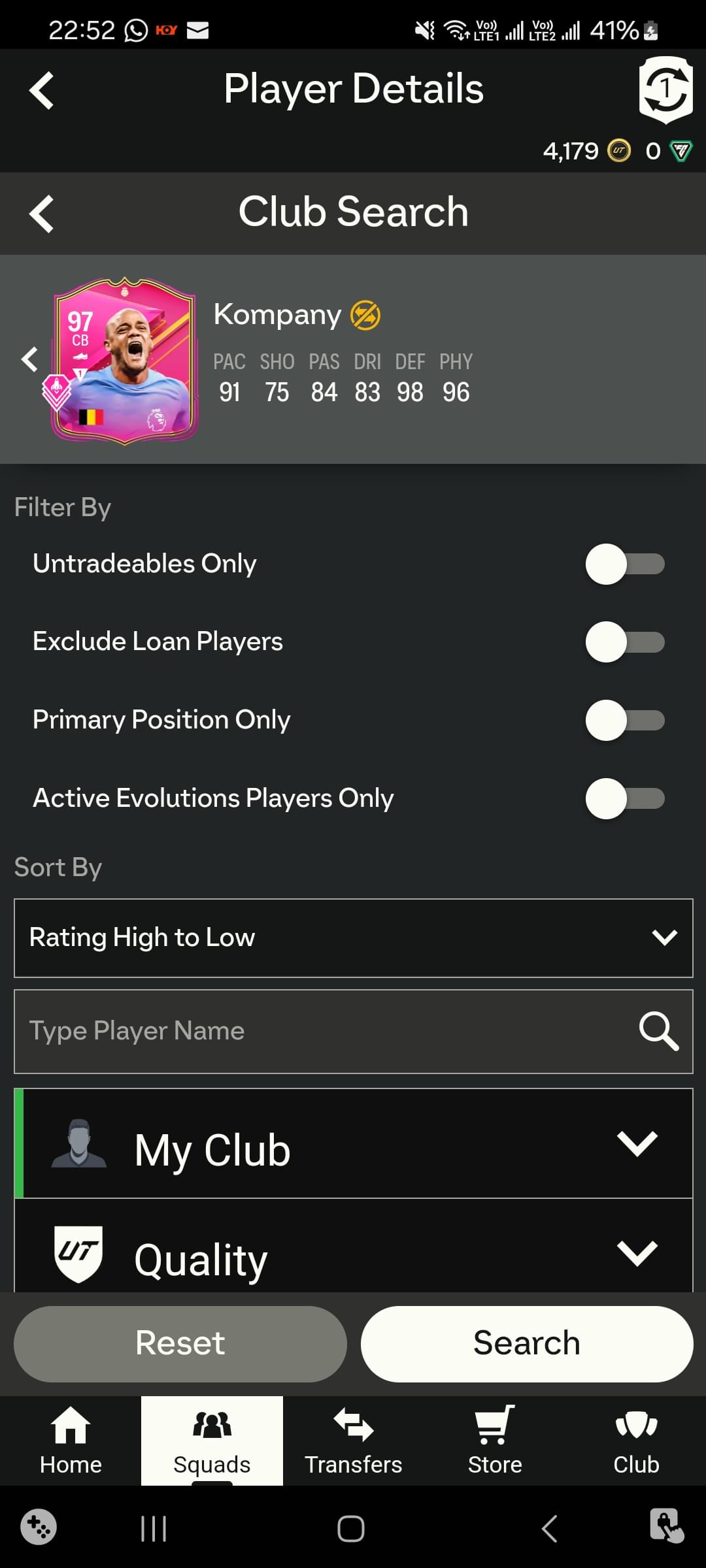Open the Kompany player card

click(124, 361)
